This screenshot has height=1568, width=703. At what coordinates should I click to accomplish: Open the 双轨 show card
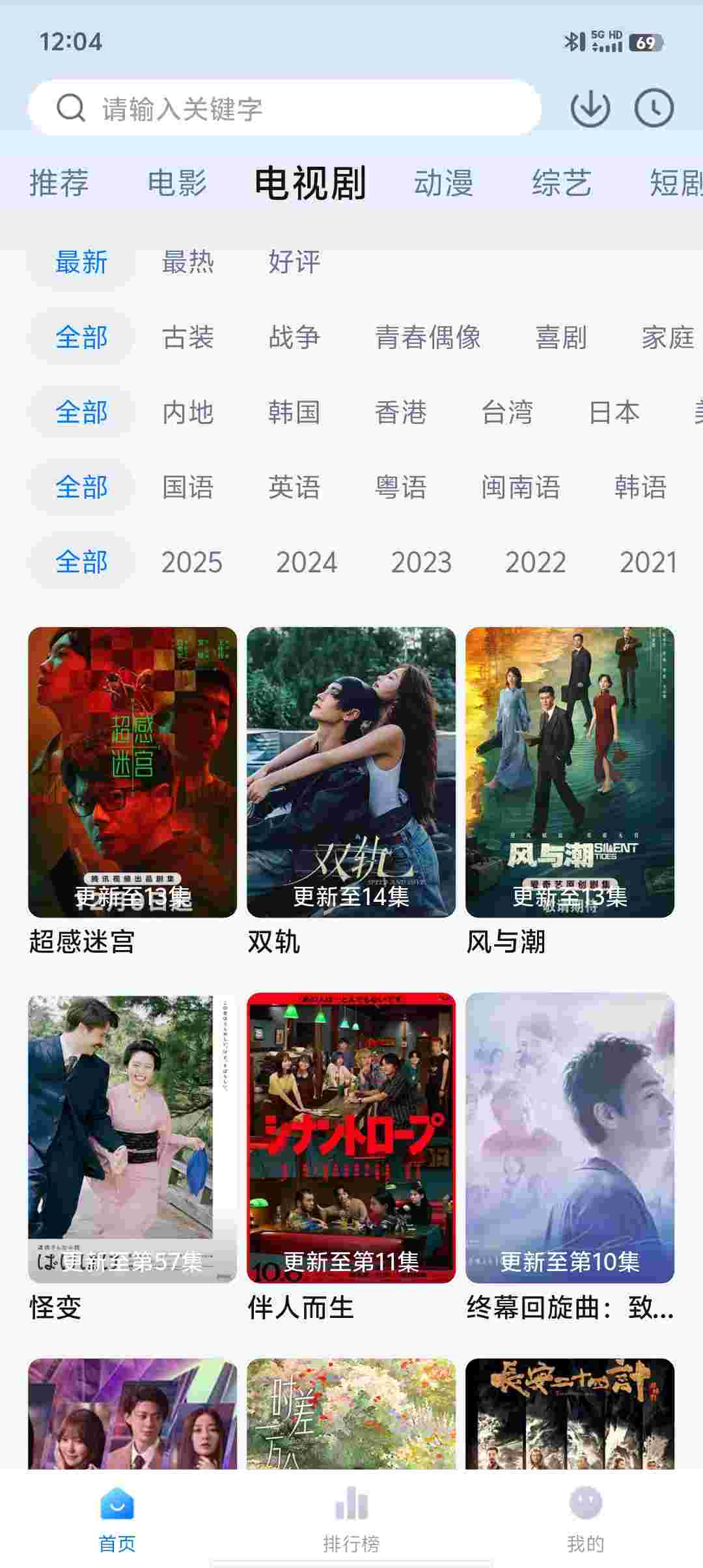click(351, 772)
